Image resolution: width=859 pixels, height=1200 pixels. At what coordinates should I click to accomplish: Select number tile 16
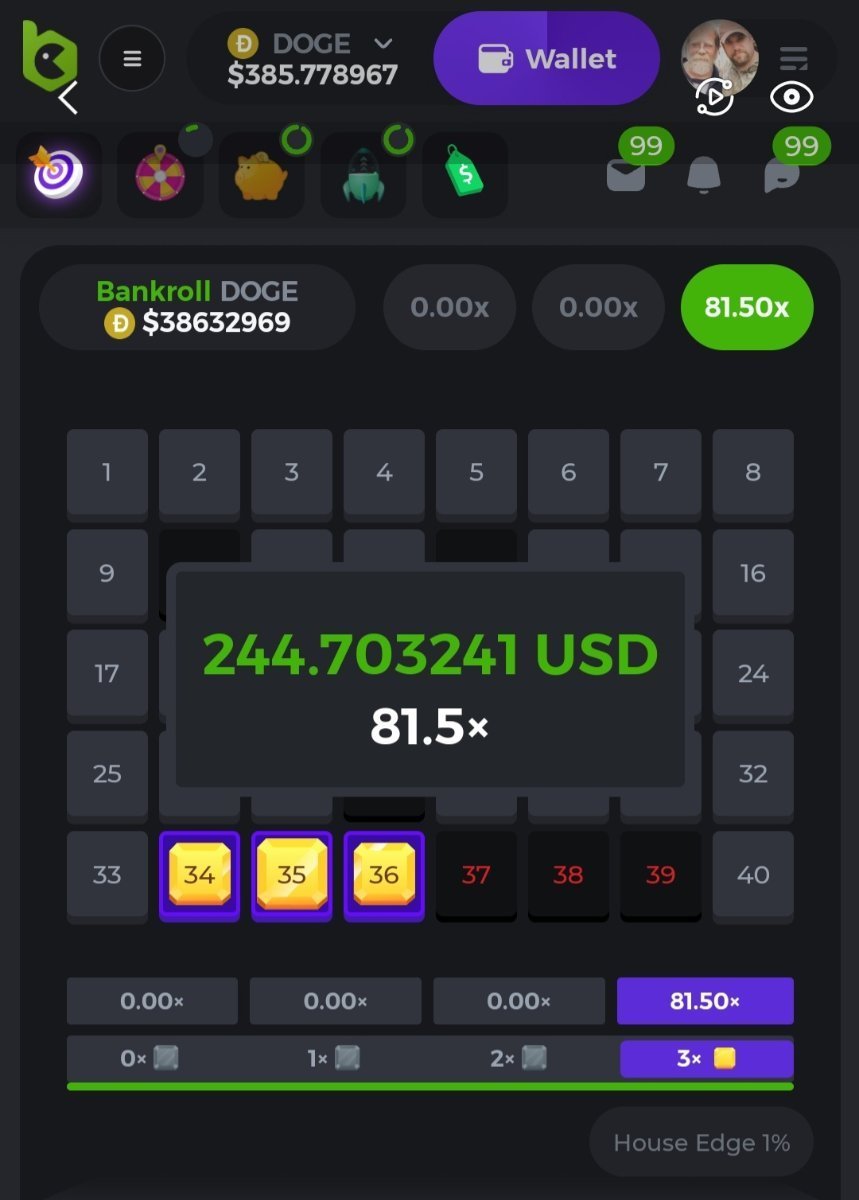click(753, 573)
